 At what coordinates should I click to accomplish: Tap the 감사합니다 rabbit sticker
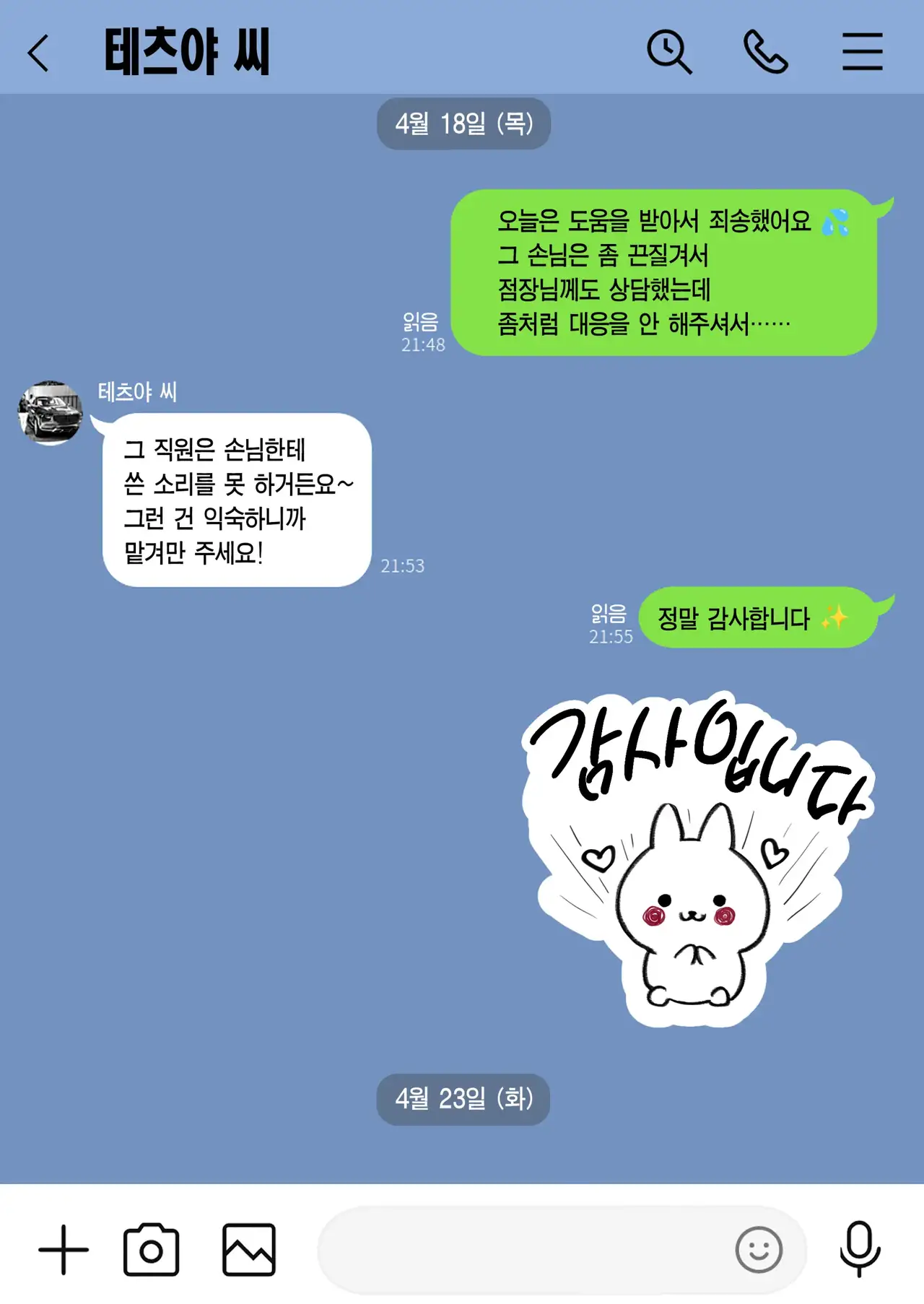point(697,859)
